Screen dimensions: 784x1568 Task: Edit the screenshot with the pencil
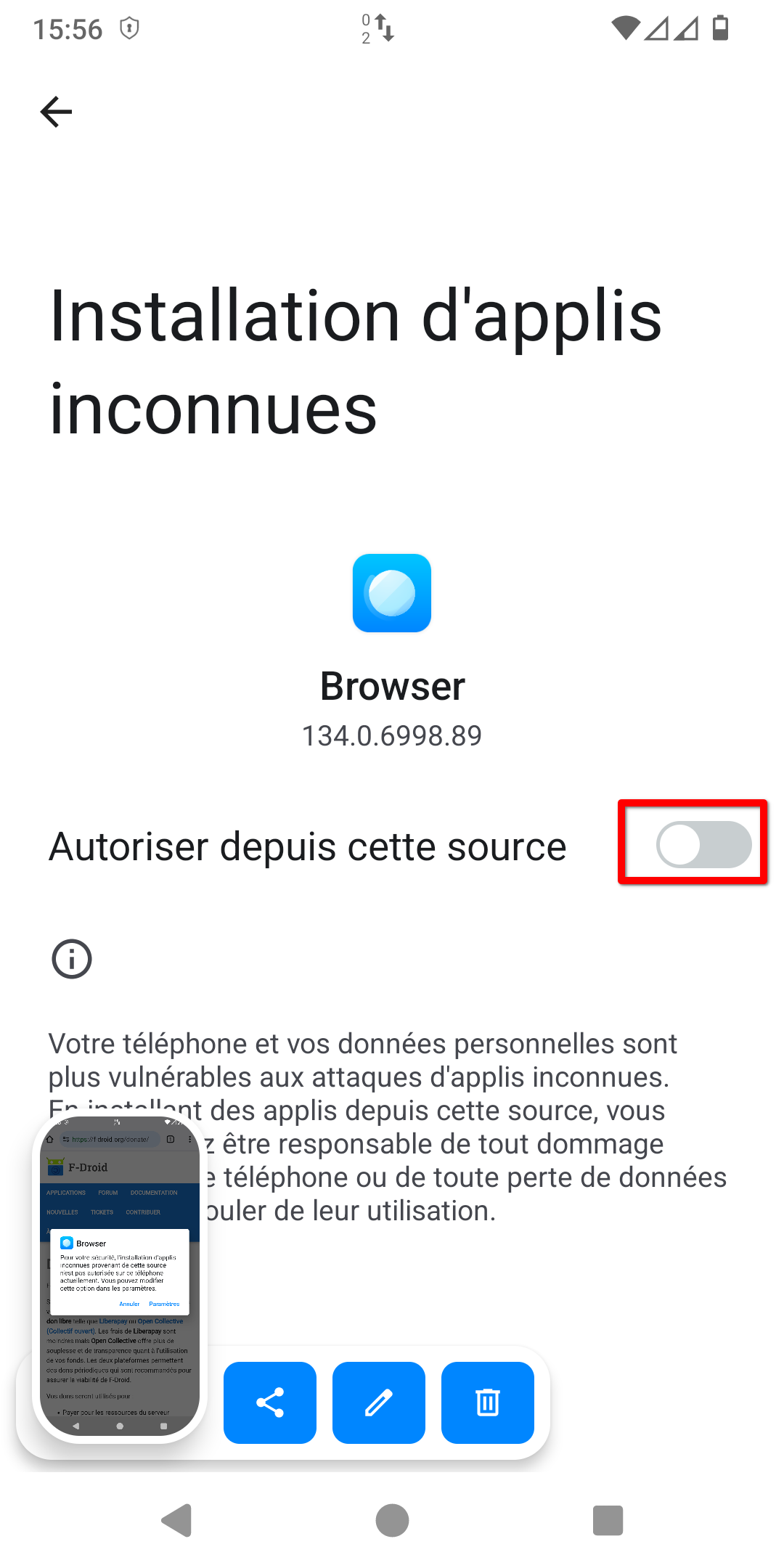pos(379,1402)
